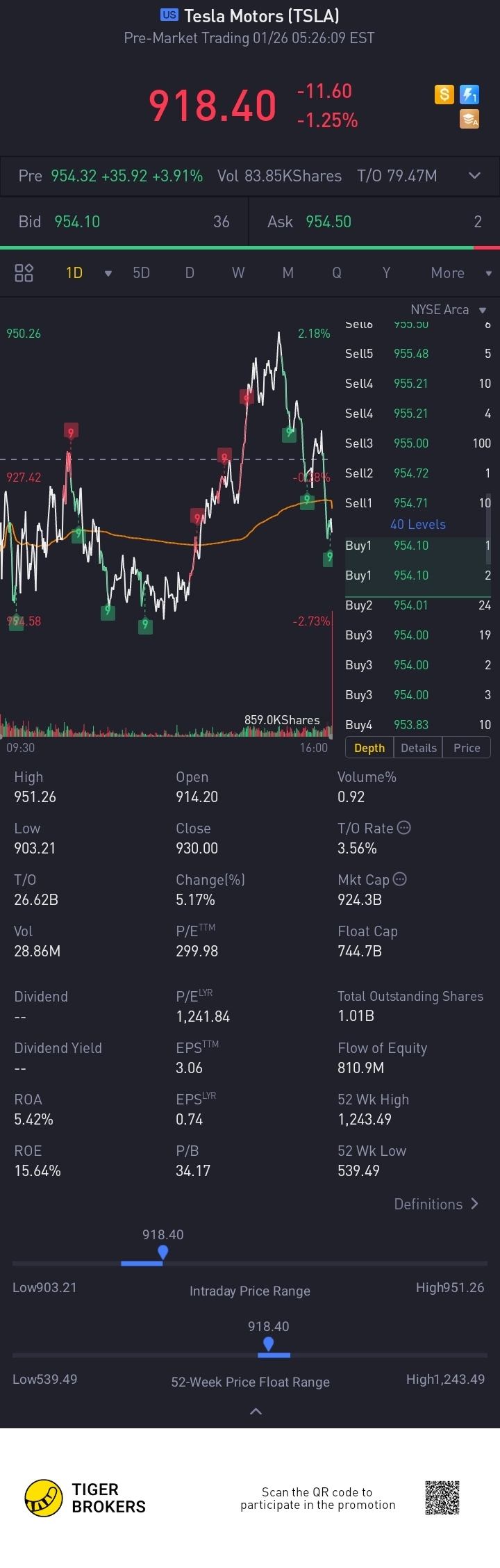Switch to the W weekly chart

click(238, 273)
